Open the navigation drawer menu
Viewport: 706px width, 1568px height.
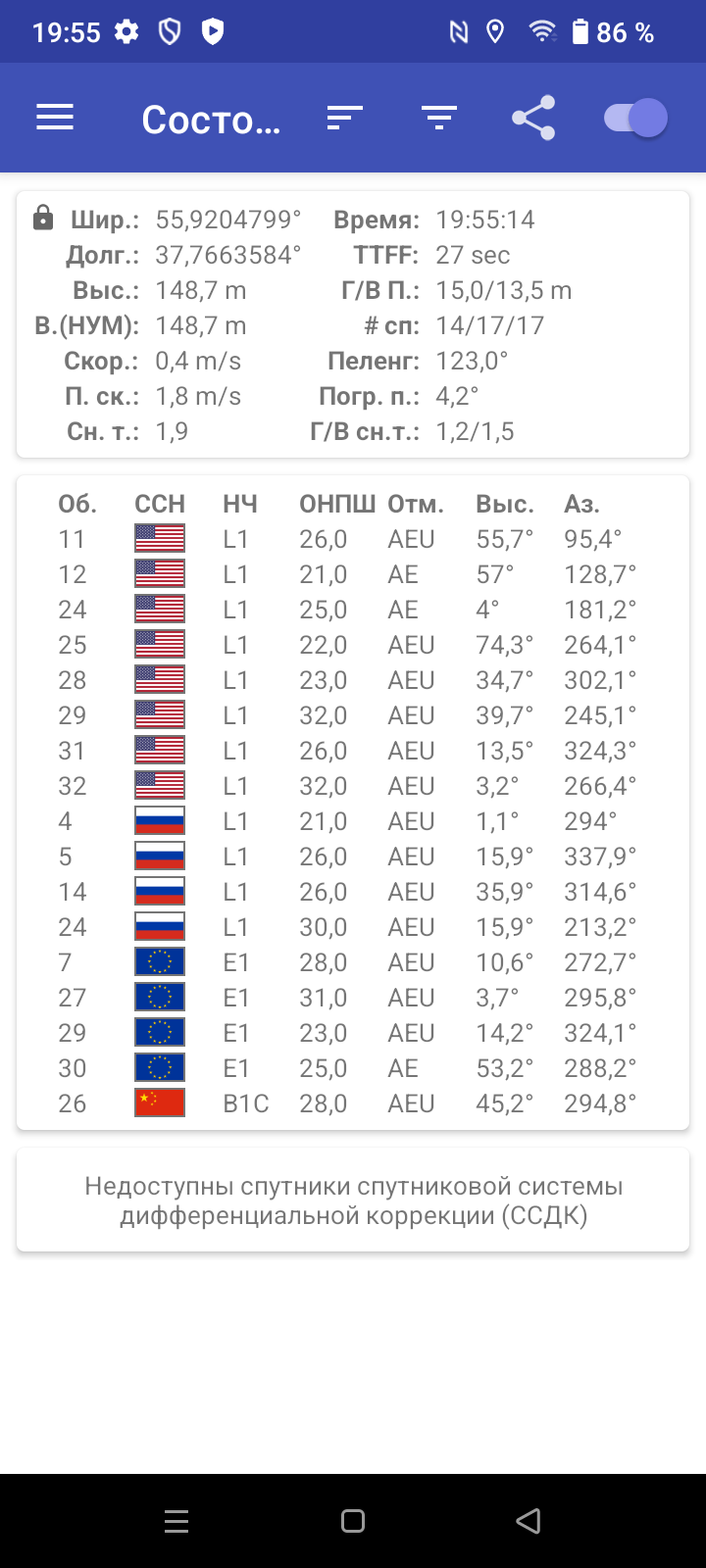[x=55, y=119]
